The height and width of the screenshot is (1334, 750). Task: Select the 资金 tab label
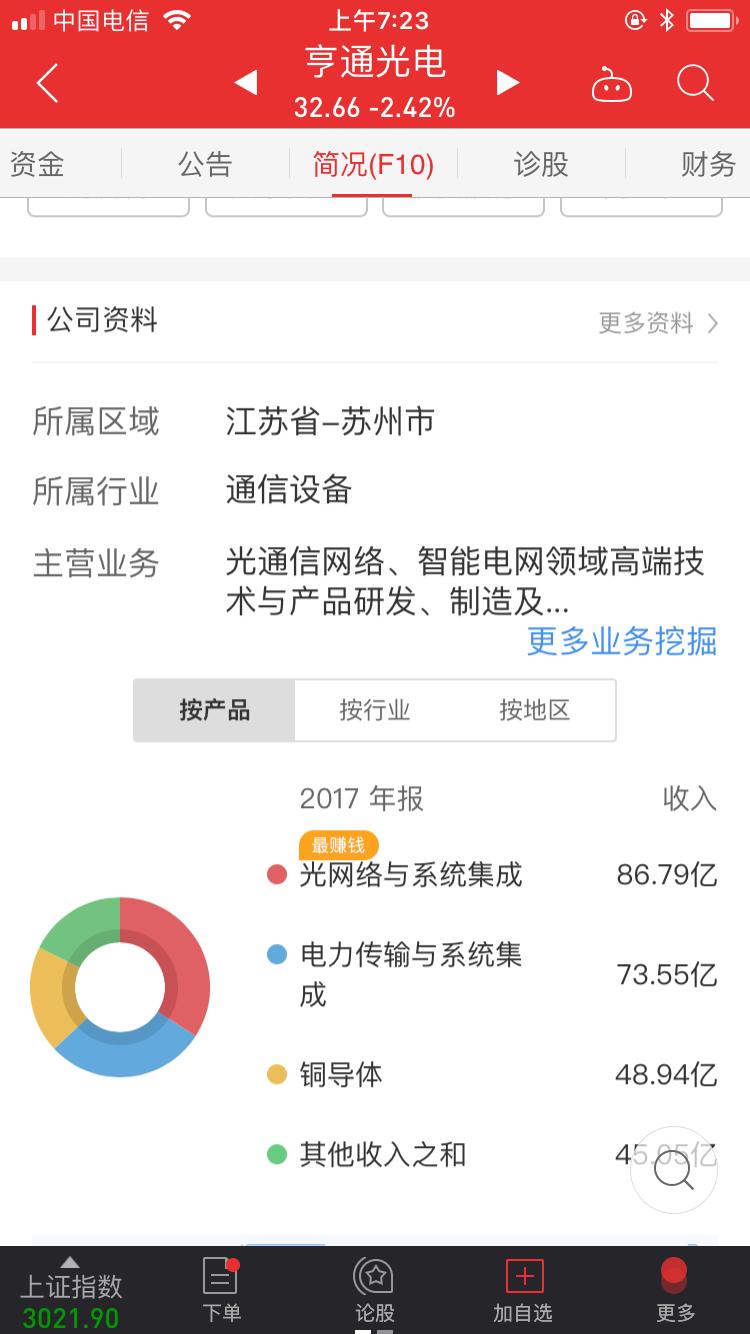click(38, 163)
